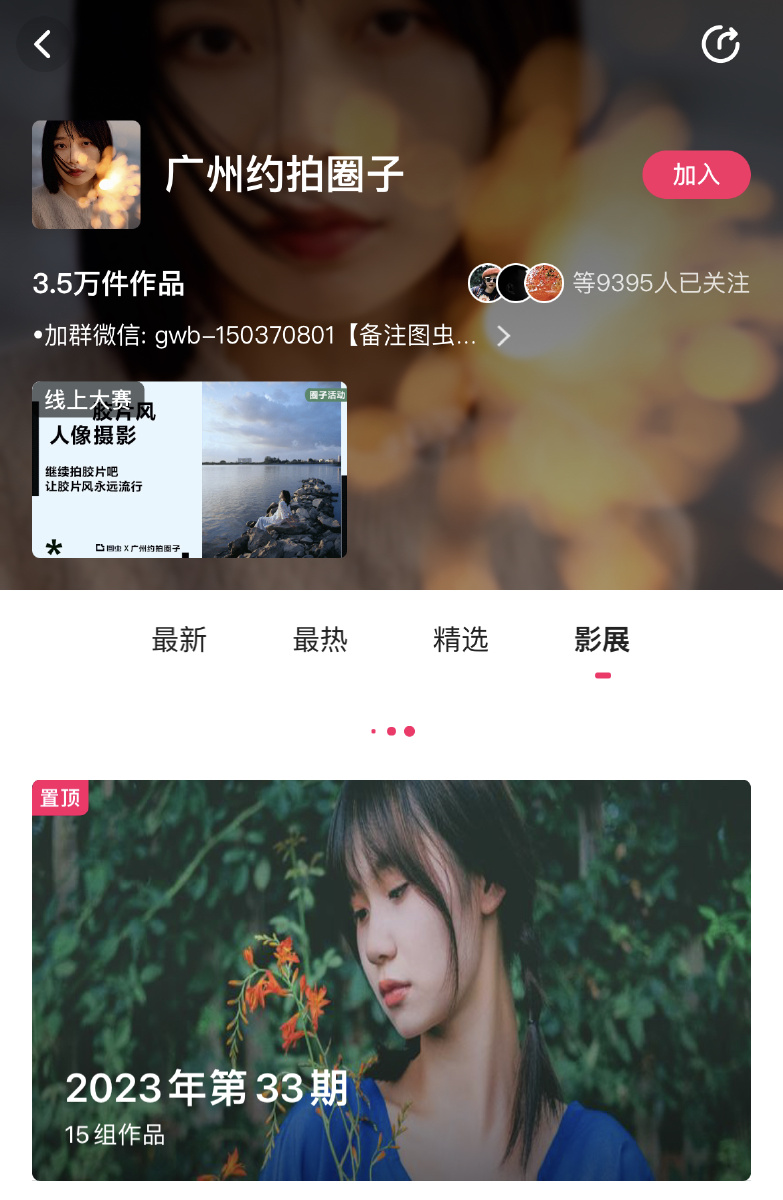The width and height of the screenshot is (783, 1200).
Task: Switch to the 精选 tab
Action: point(461,639)
